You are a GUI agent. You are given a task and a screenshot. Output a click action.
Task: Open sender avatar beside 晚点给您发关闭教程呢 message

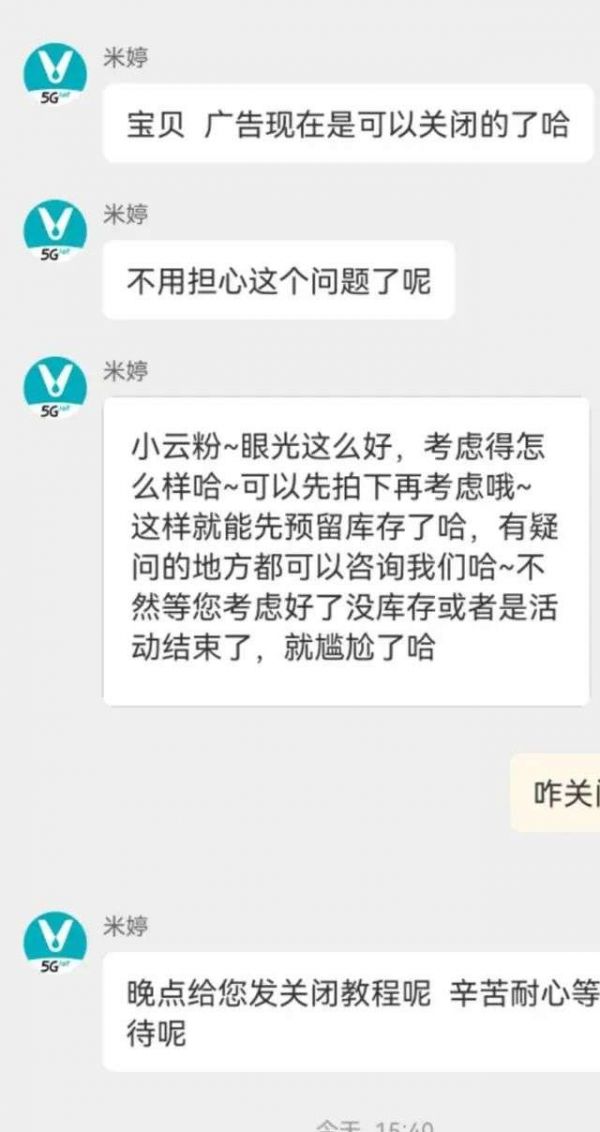[x=56, y=942]
